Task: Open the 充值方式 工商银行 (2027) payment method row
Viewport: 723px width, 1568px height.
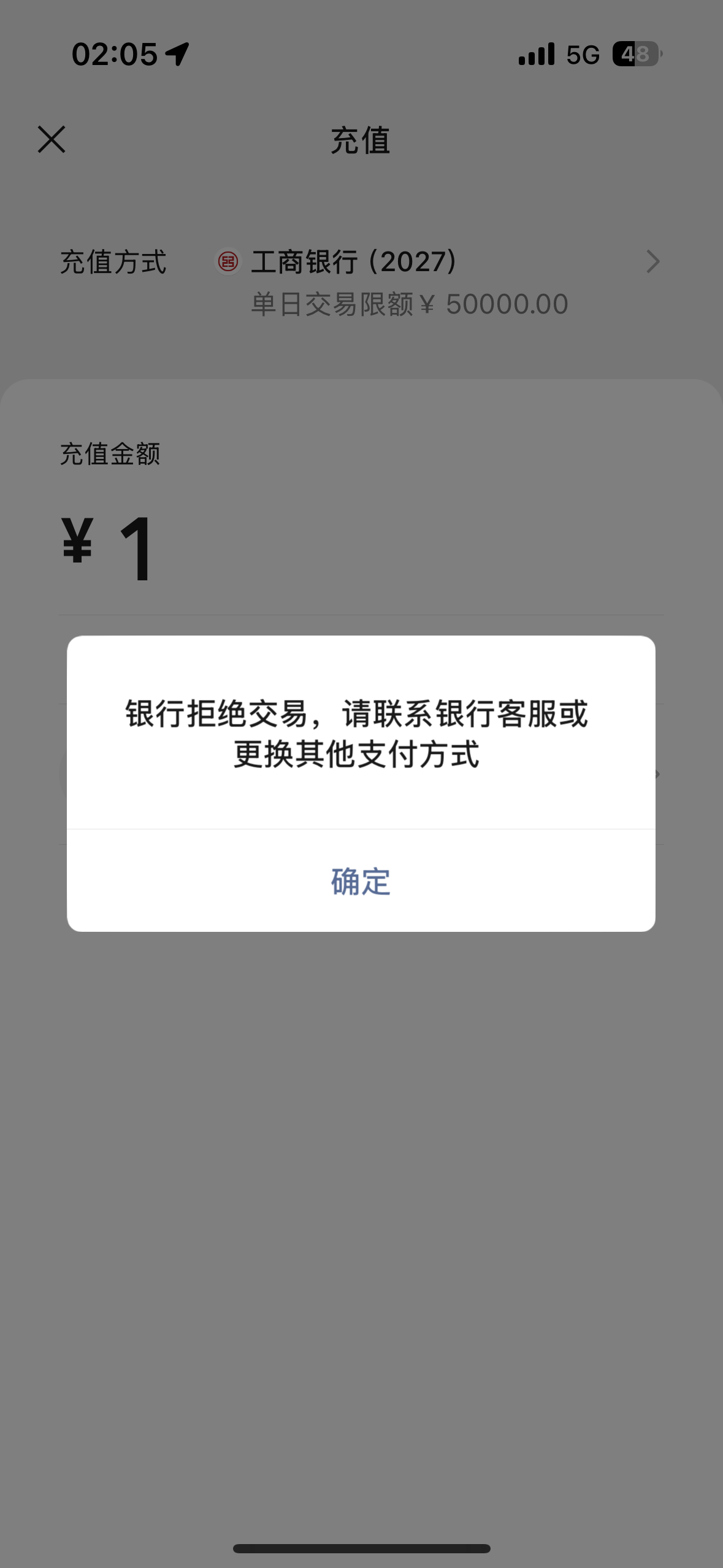Action: point(361,282)
